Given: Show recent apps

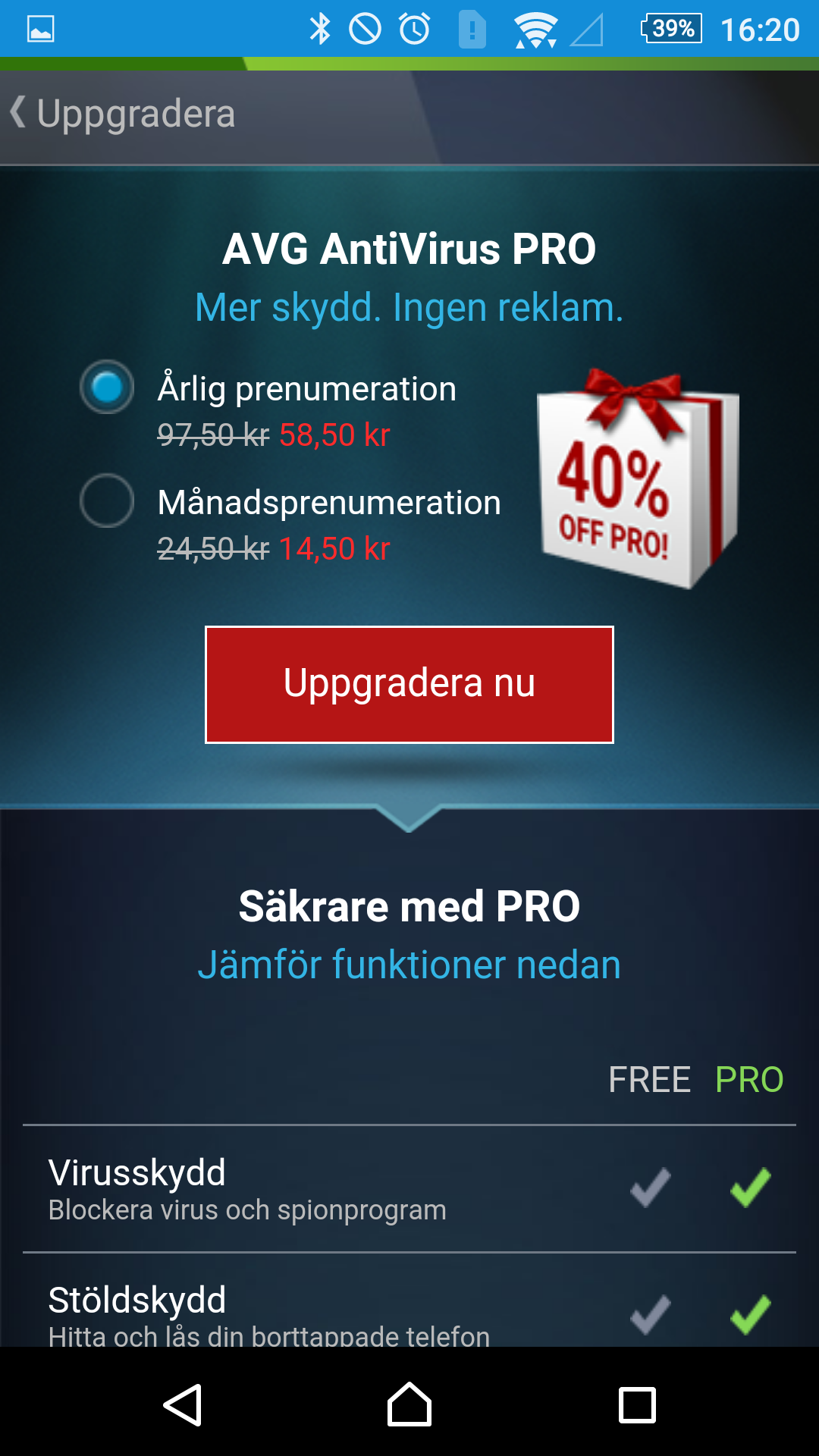Looking at the screenshot, I should (637, 1404).
